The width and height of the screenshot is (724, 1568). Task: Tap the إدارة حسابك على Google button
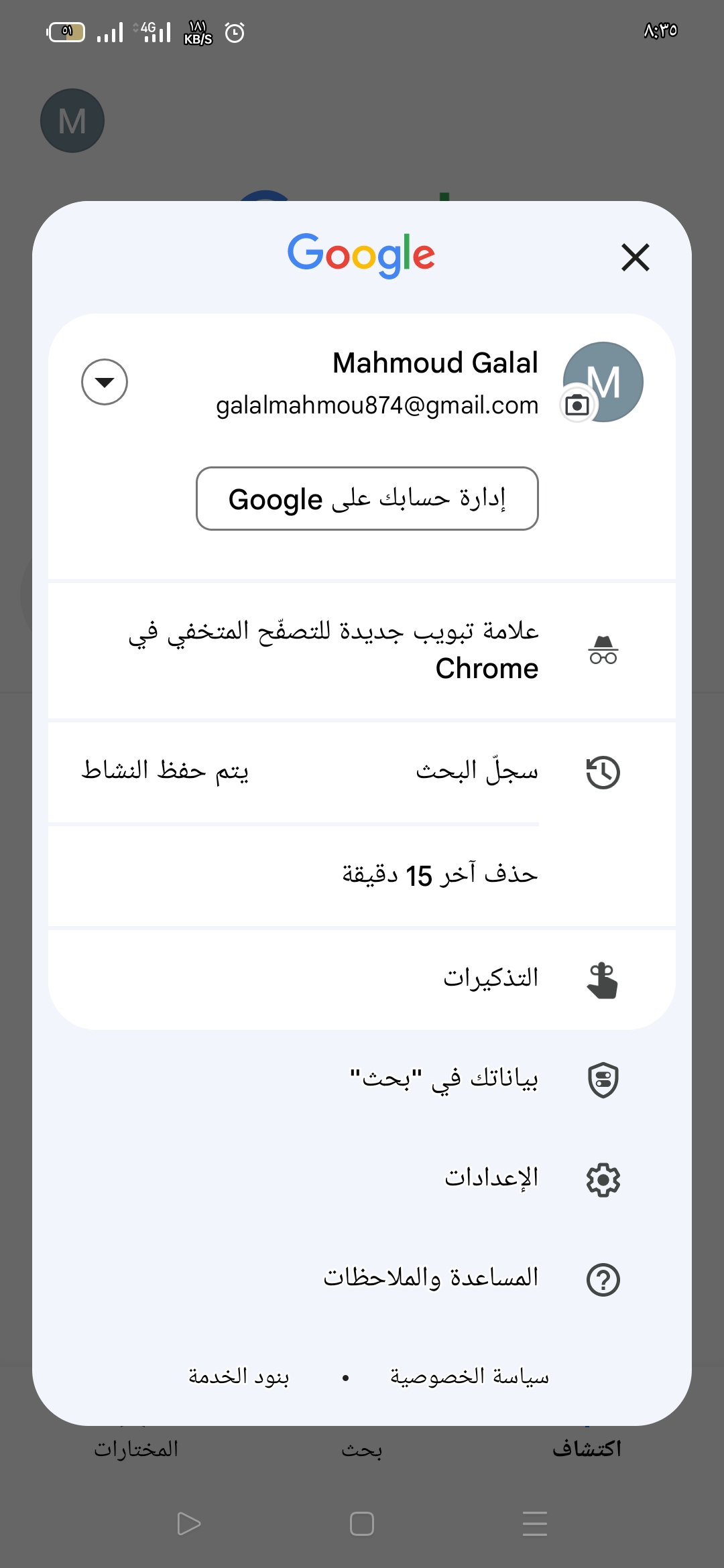click(x=367, y=499)
